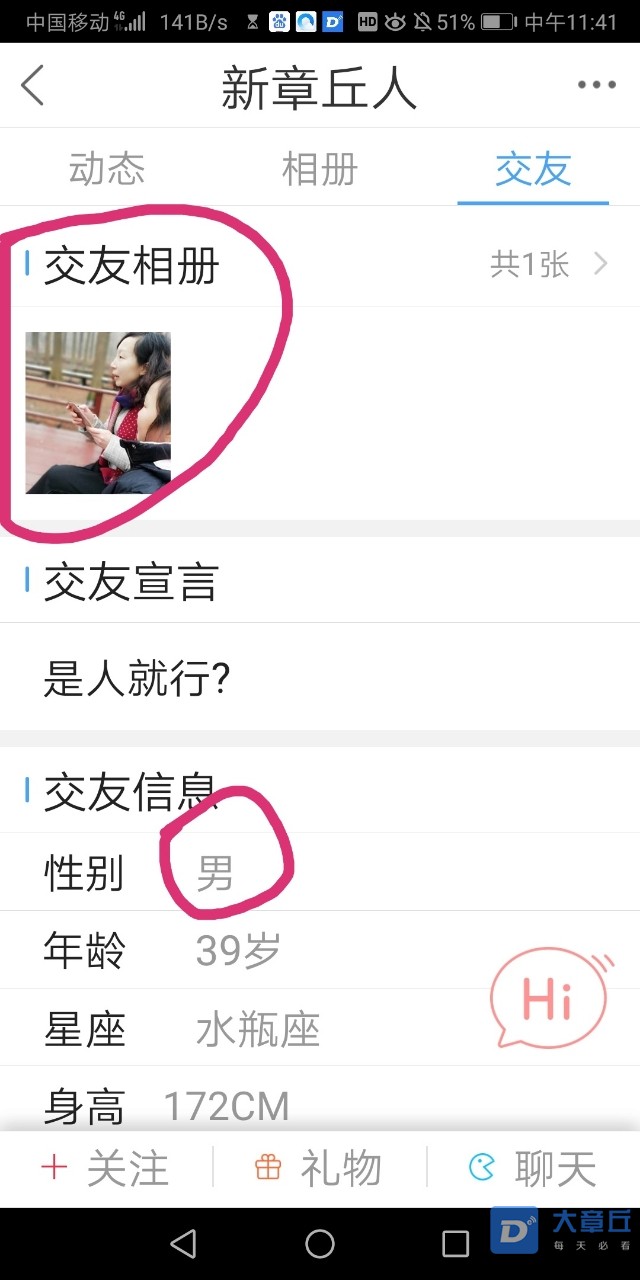Image resolution: width=640 pixels, height=1280 pixels.
Task: Go back using the top-left arrow
Action: click(x=34, y=86)
